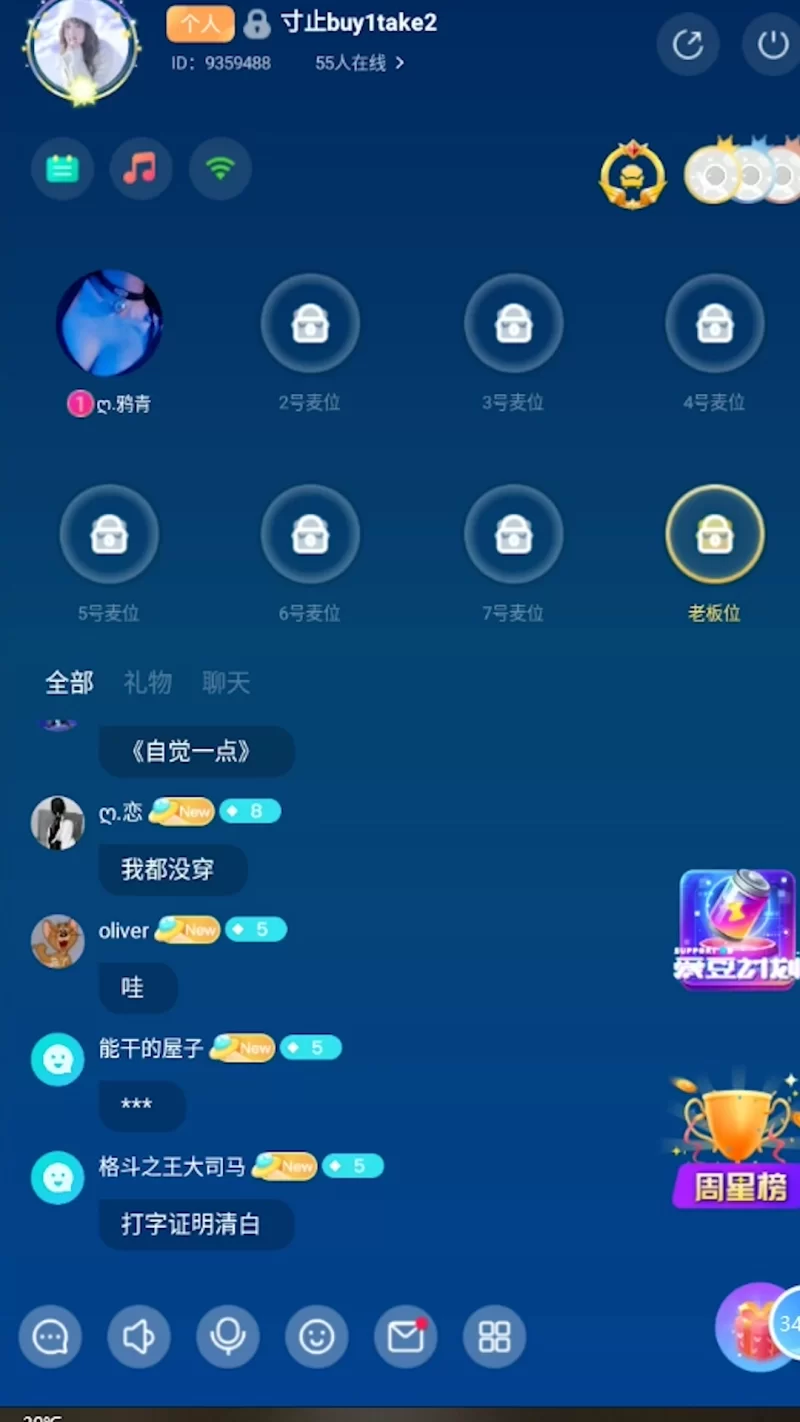Switch to the 聊天 tab
800x1422 pixels.
click(226, 683)
